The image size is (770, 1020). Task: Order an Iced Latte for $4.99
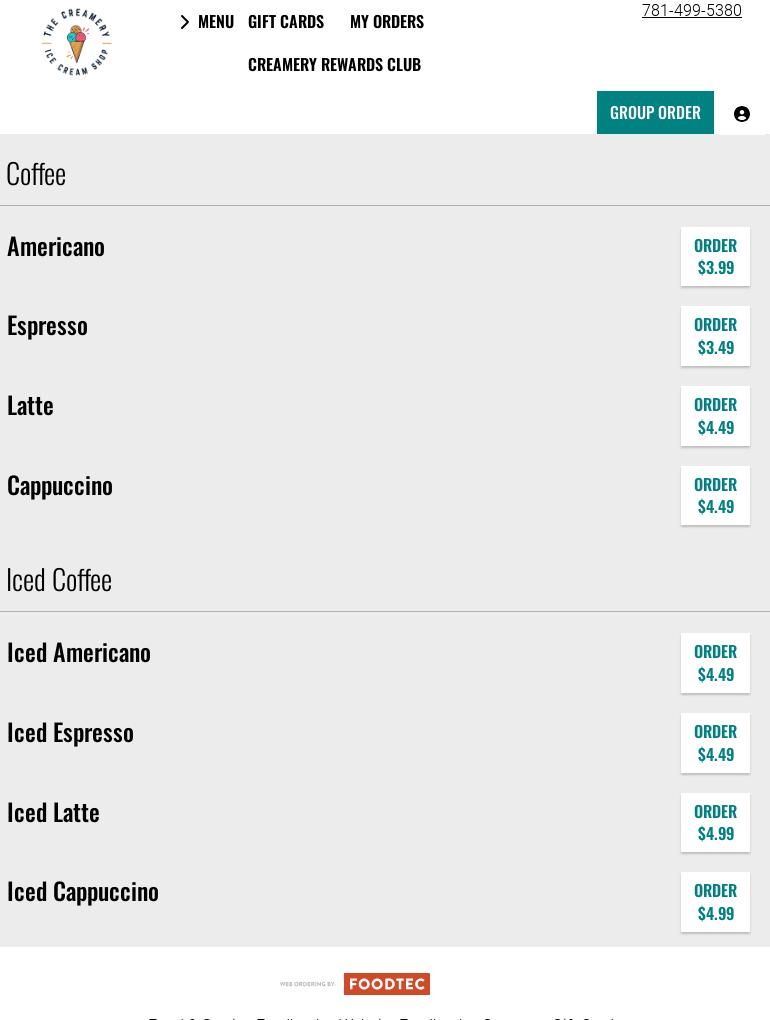(715, 822)
